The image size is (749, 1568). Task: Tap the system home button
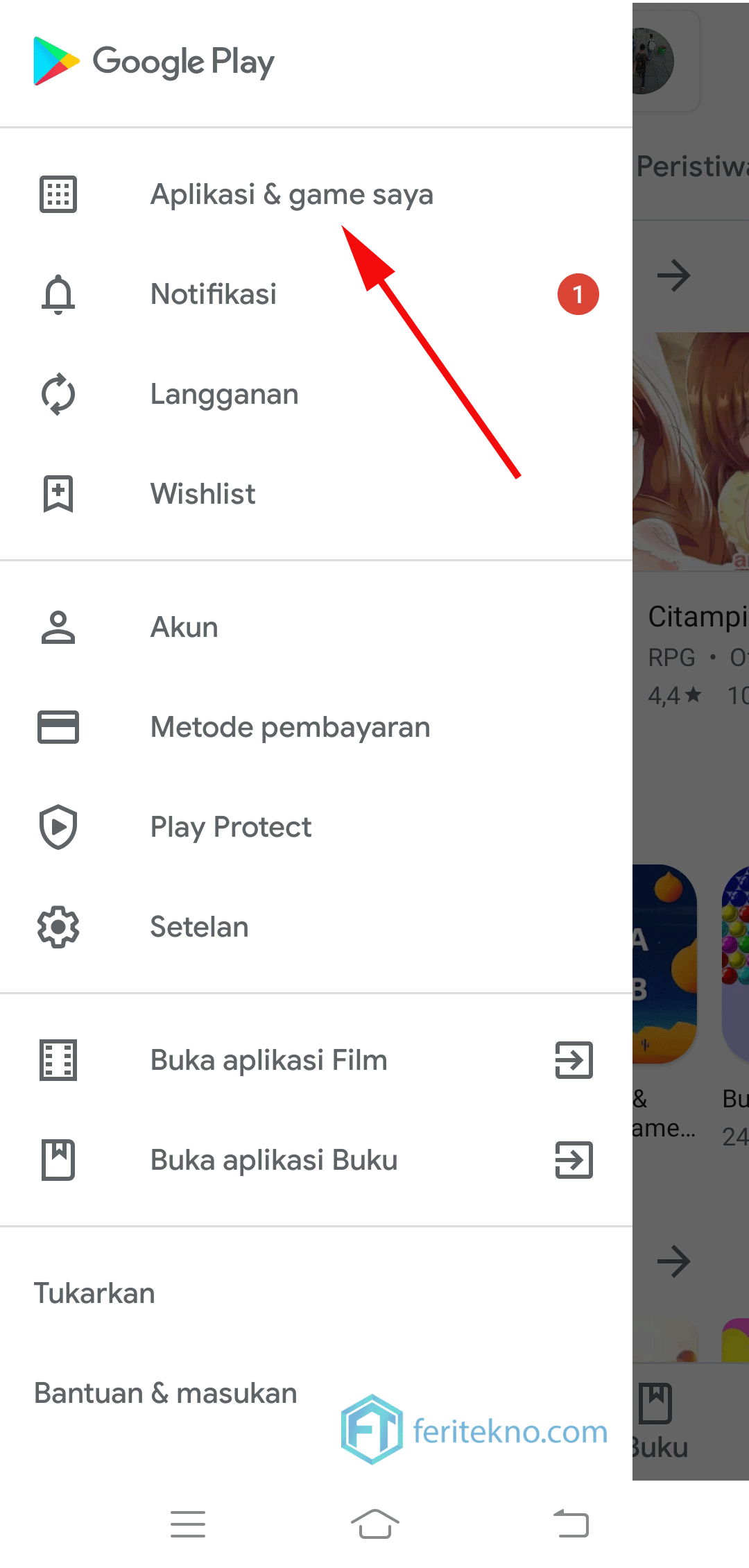pyautogui.click(x=374, y=1524)
